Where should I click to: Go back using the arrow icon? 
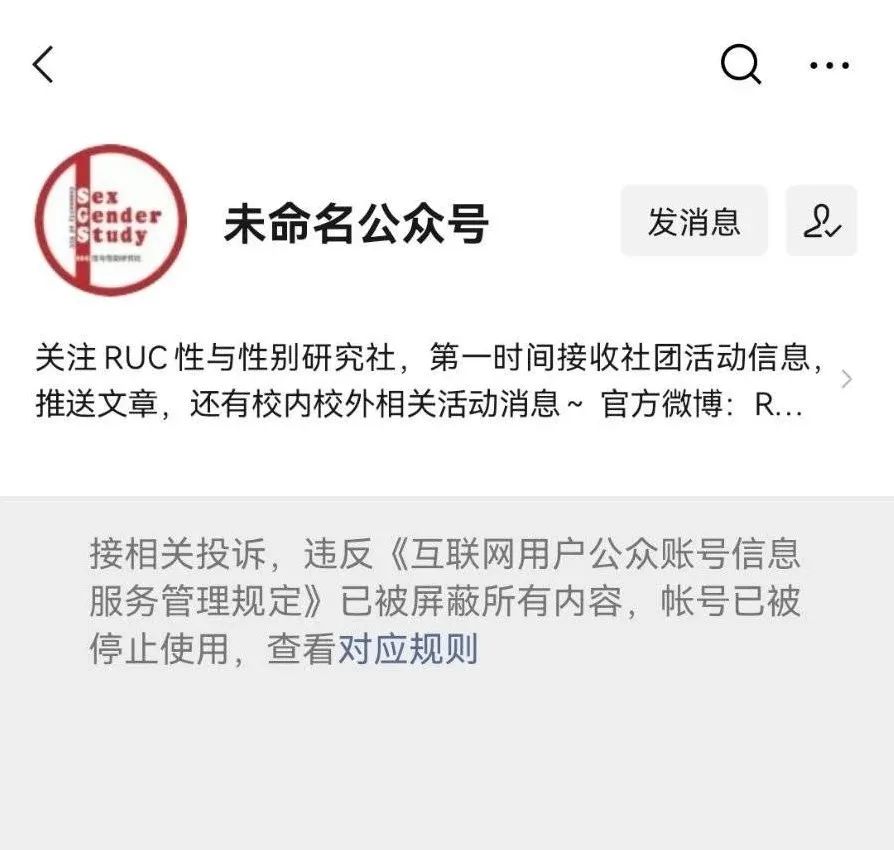click(x=43, y=65)
